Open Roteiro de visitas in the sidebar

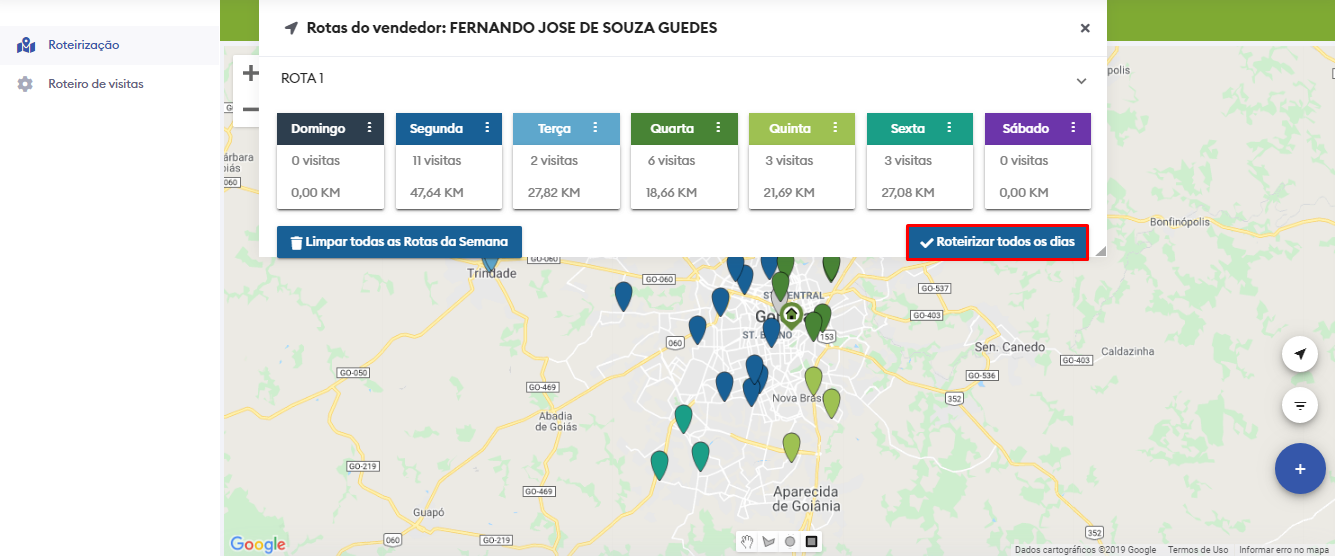tap(95, 84)
